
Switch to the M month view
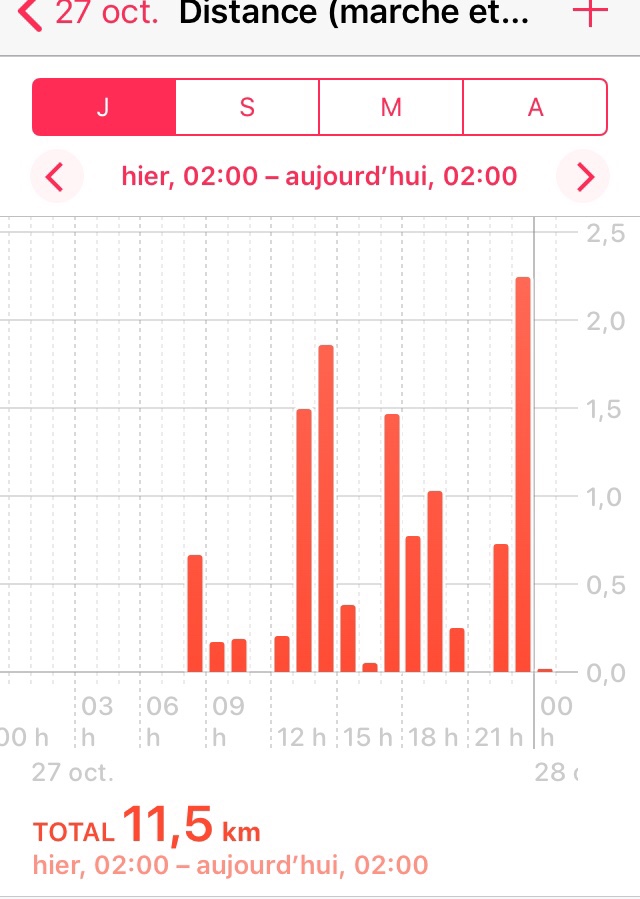pos(391,107)
